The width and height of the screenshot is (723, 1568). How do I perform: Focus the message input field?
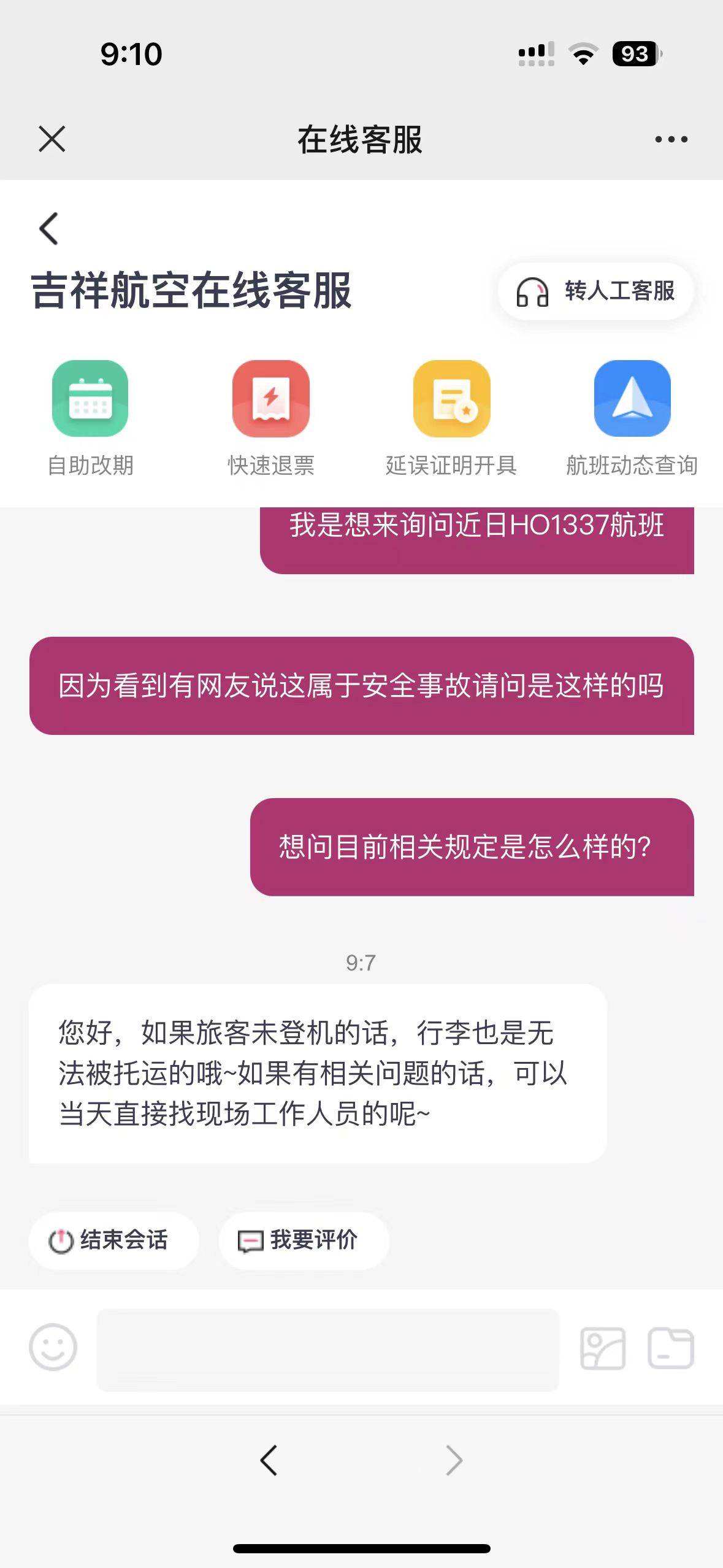tap(327, 1350)
